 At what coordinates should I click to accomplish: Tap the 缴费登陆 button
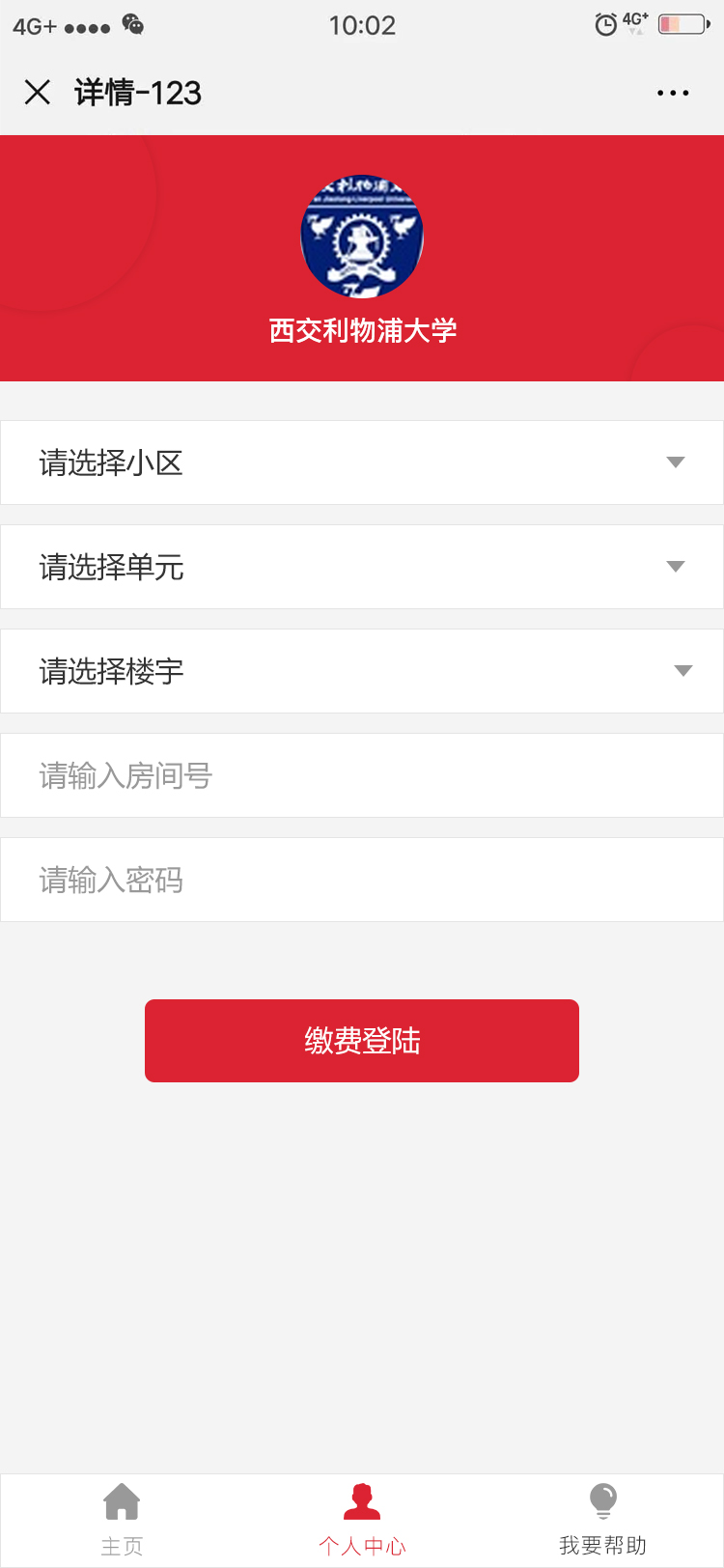coord(362,1041)
